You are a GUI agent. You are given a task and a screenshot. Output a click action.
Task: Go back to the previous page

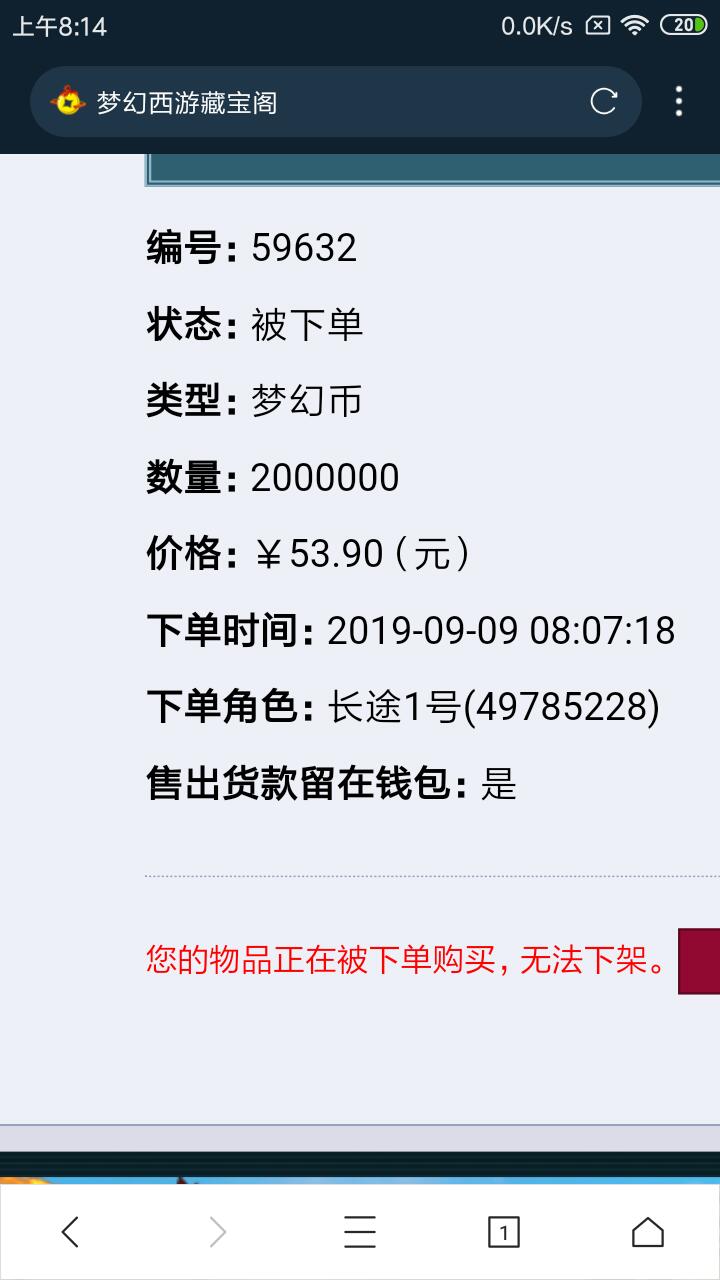pyautogui.click(x=70, y=1232)
